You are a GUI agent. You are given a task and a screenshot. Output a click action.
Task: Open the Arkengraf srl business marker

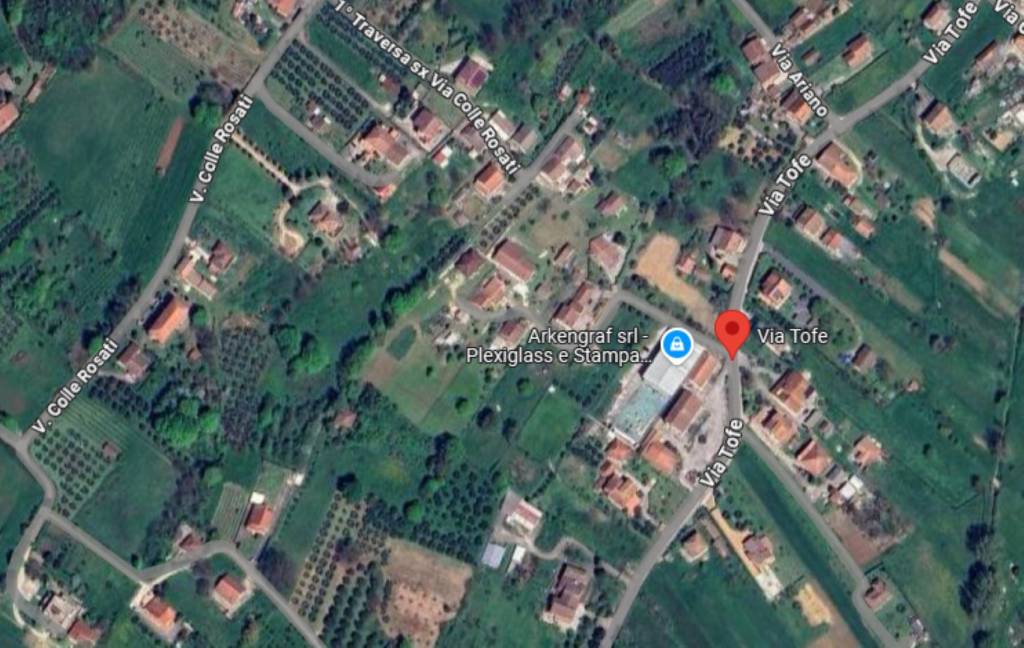click(677, 345)
